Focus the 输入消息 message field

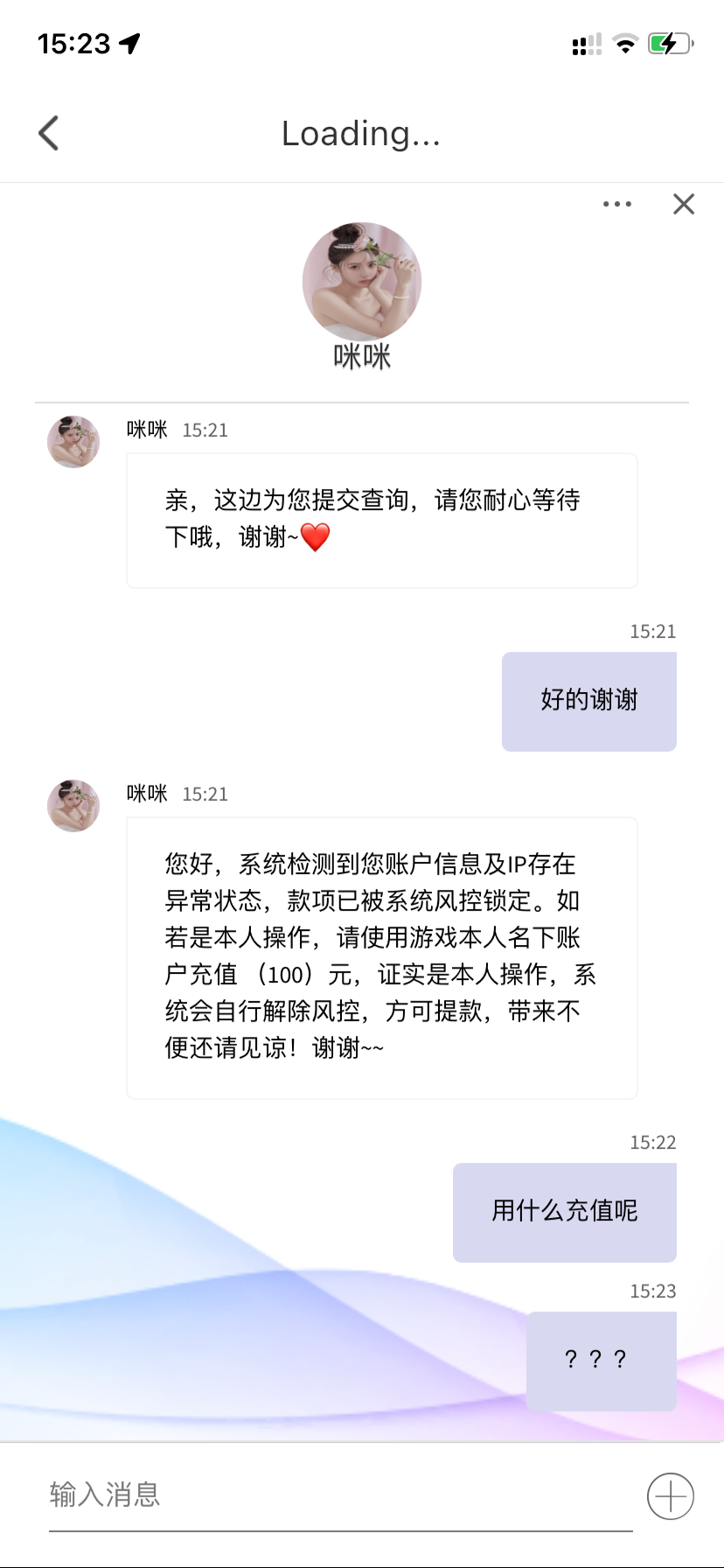(339, 1494)
